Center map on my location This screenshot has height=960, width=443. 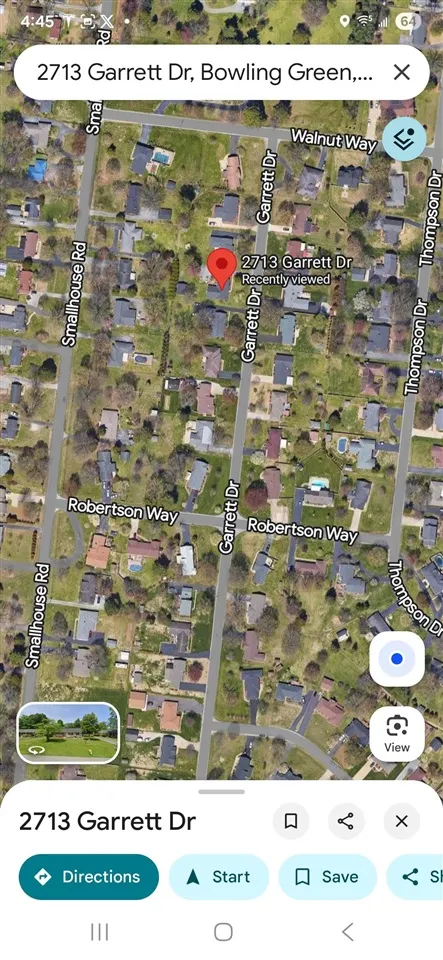click(x=396, y=659)
